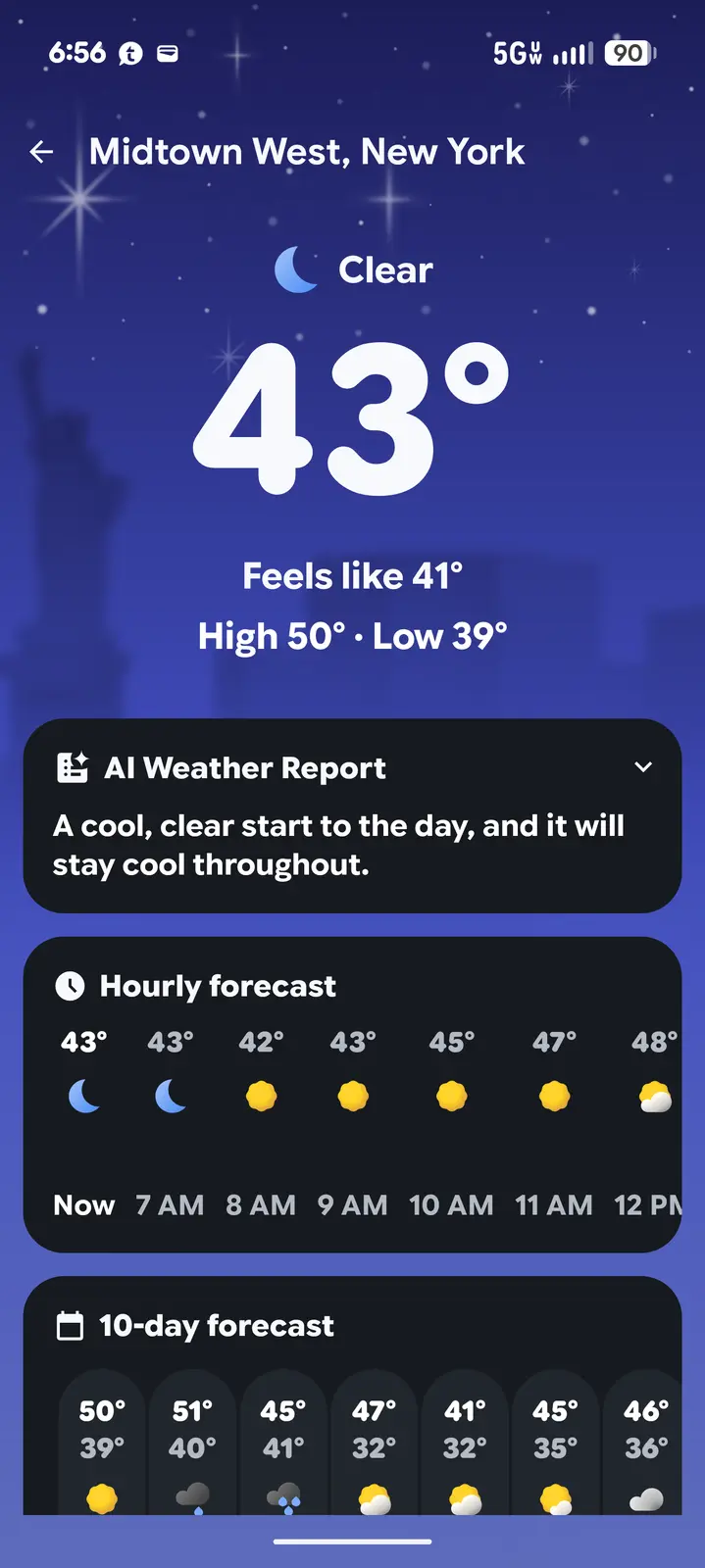Go back using the top-left arrow

(41, 152)
